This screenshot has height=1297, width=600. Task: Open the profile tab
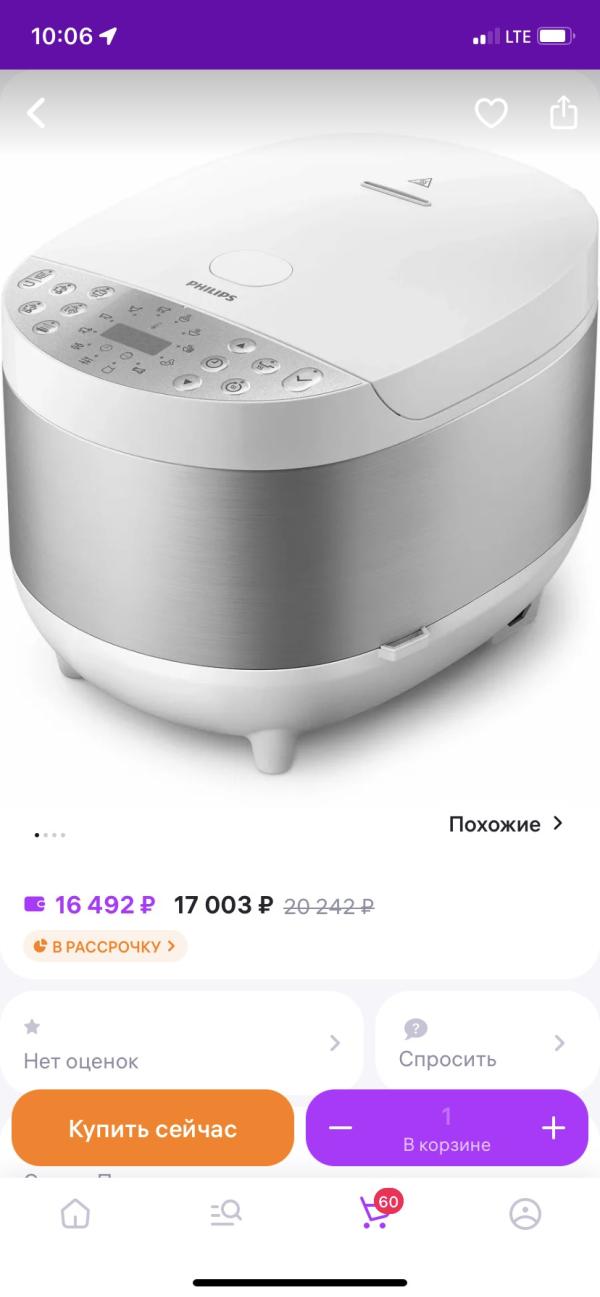(x=525, y=1214)
